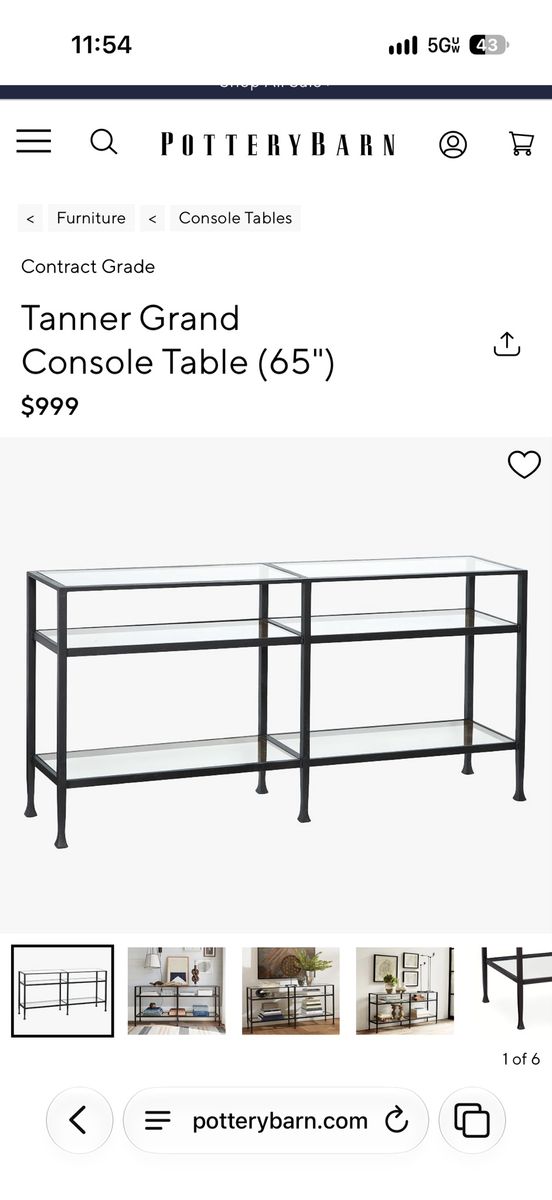
Task: View the shopping cart
Action: coord(521,144)
